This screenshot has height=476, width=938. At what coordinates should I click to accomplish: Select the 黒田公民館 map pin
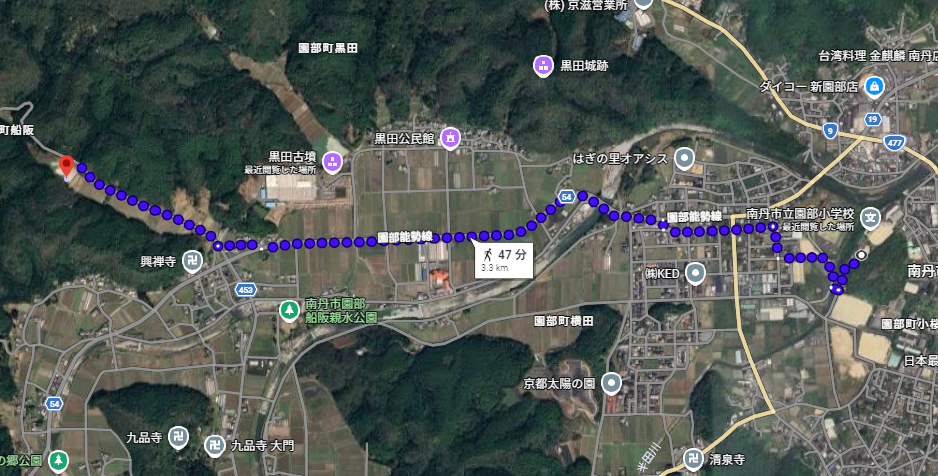[x=450, y=137]
